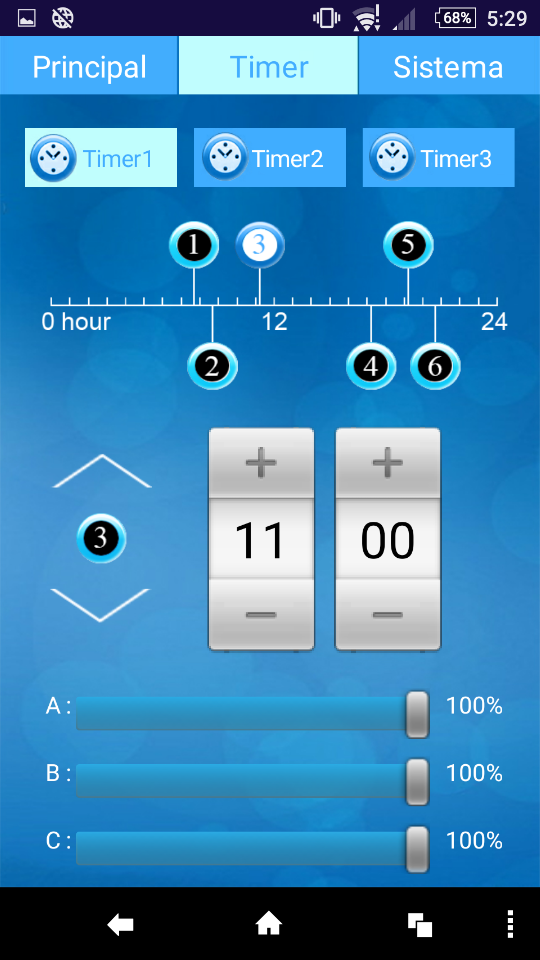Go to previous time point with down arrow
Viewport: 540px width, 960px height.
pyautogui.click(x=100, y=605)
